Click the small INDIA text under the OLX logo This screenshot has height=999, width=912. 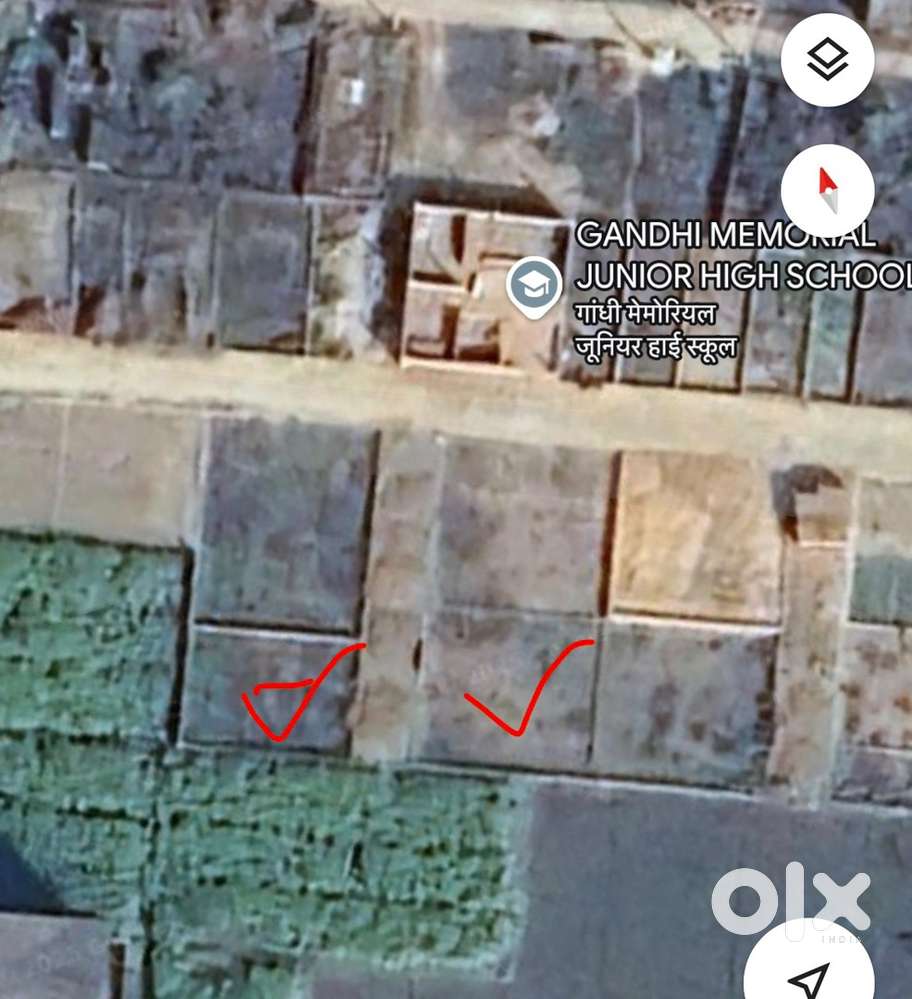point(838,941)
